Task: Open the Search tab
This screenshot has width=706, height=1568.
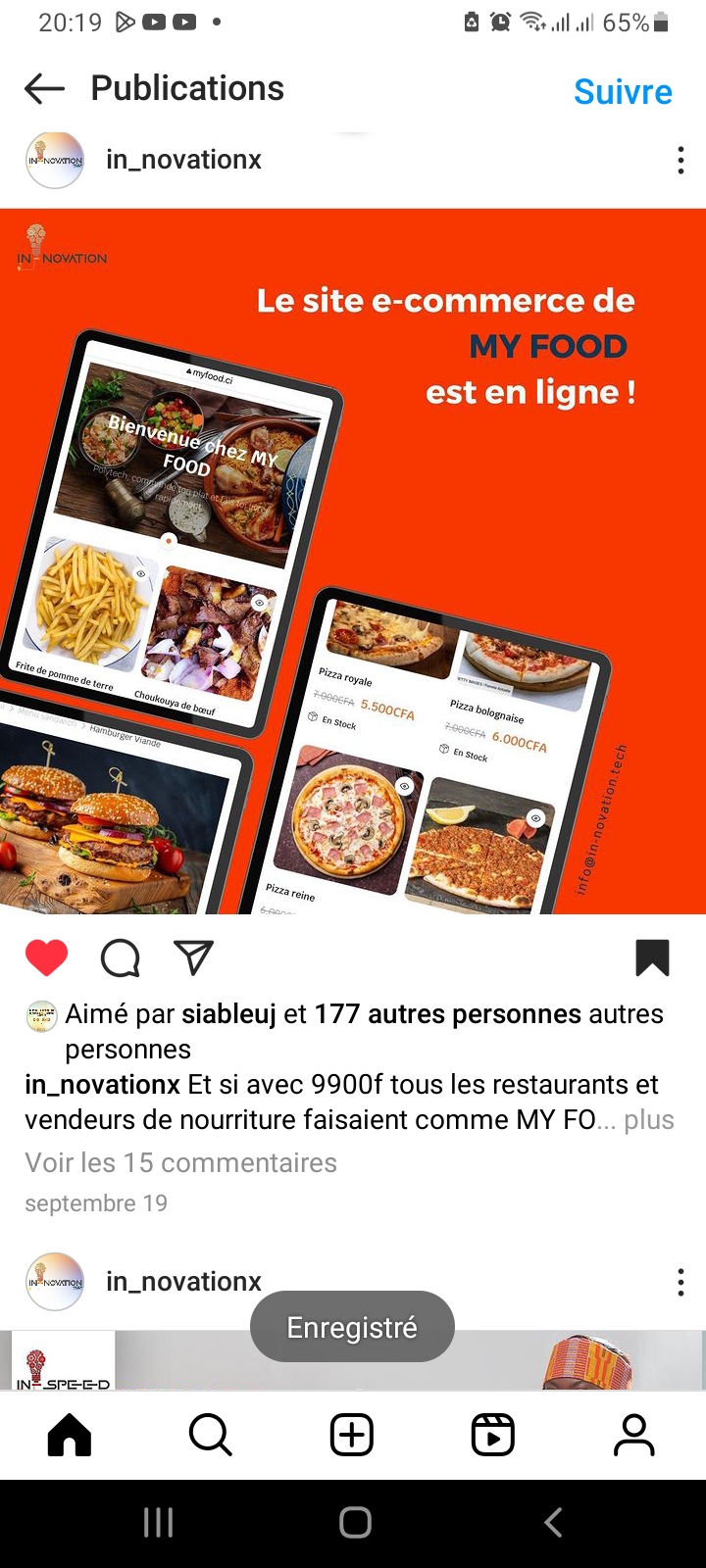Action: (x=210, y=1436)
